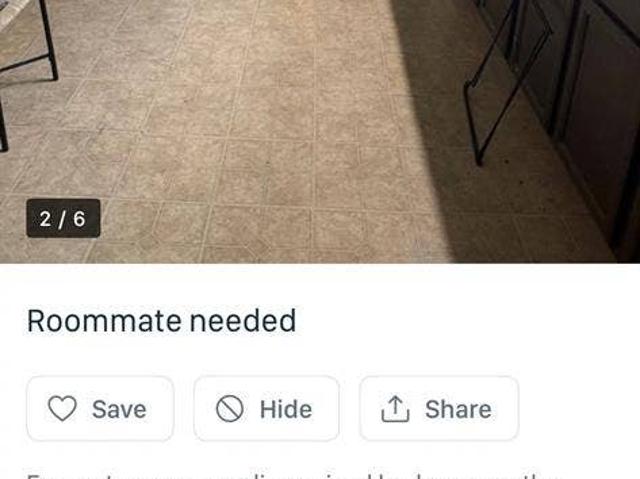This screenshot has width=640, height=479.
Task: Save the Roommate needed listing
Action: tap(99, 409)
